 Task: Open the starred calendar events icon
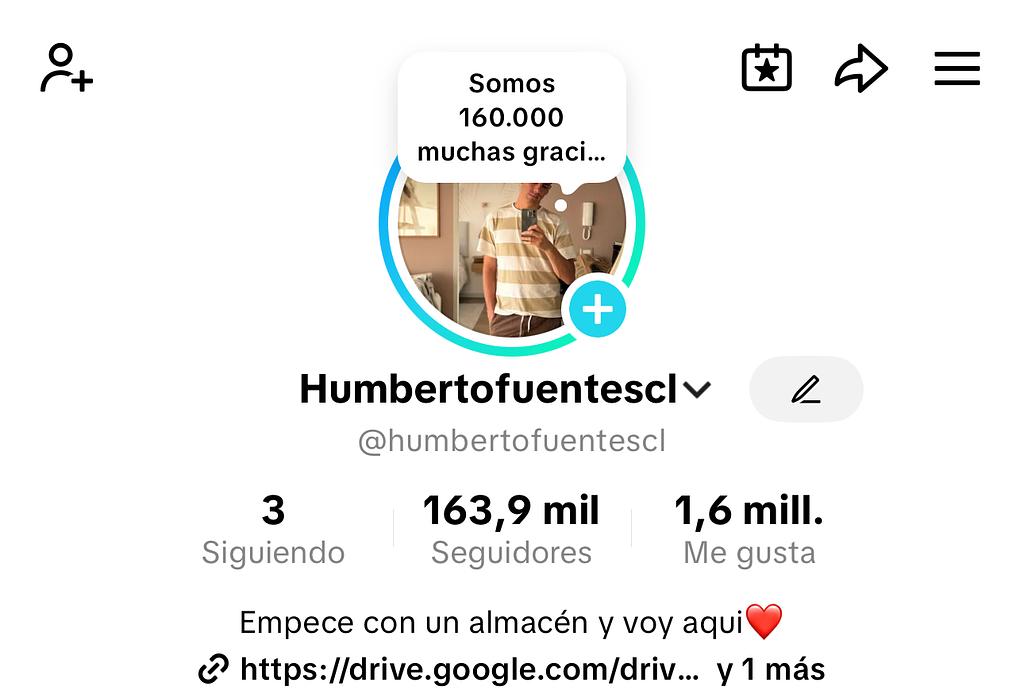point(766,68)
